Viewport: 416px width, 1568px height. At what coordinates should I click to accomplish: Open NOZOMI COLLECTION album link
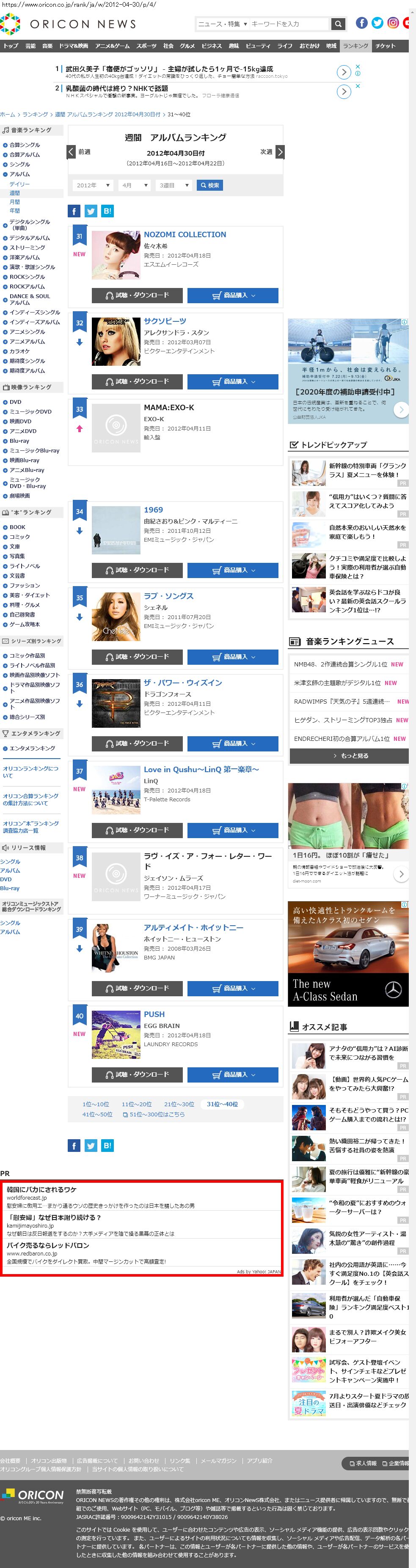click(x=185, y=234)
